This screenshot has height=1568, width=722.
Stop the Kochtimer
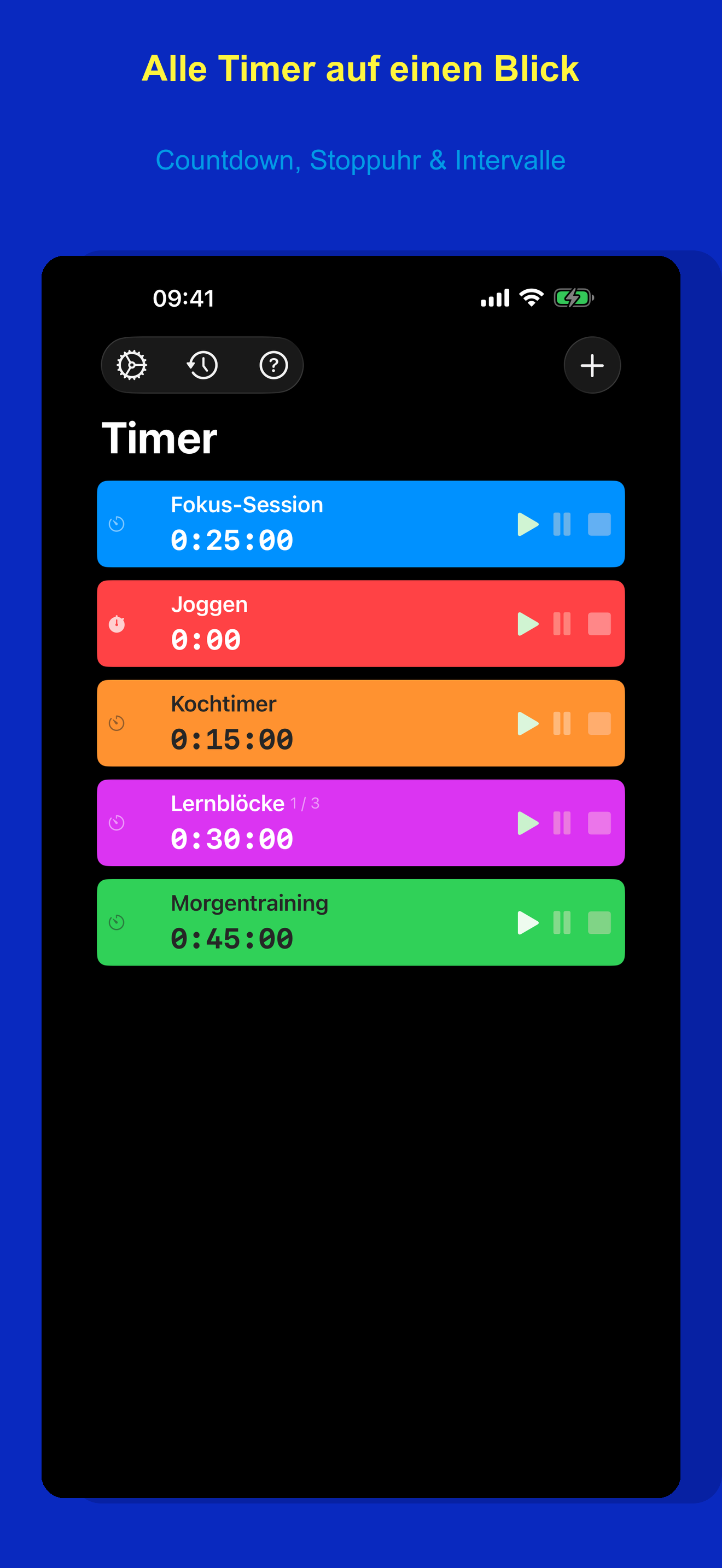pyautogui.click(x=598, y=723)
